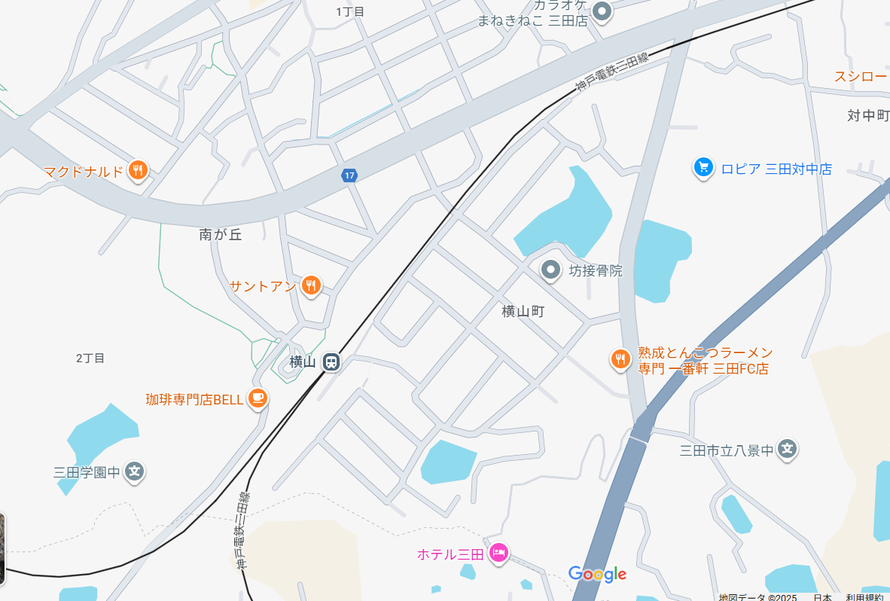Open the 利用規約 terms link
The width and height of the screenshot is (890, 601).
[866, 596]
